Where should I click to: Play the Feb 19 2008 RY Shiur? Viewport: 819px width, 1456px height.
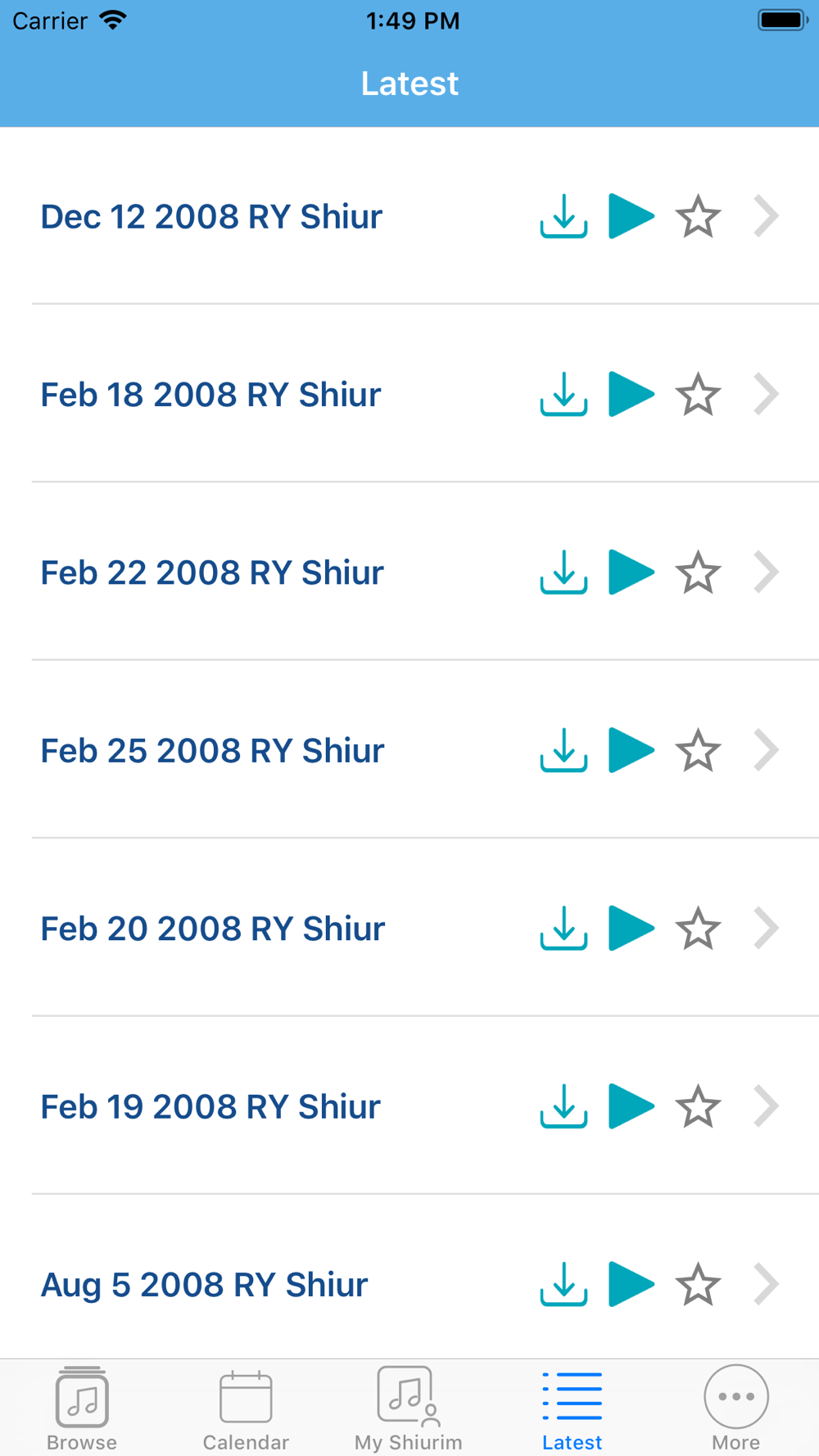tap(631, 1106)
